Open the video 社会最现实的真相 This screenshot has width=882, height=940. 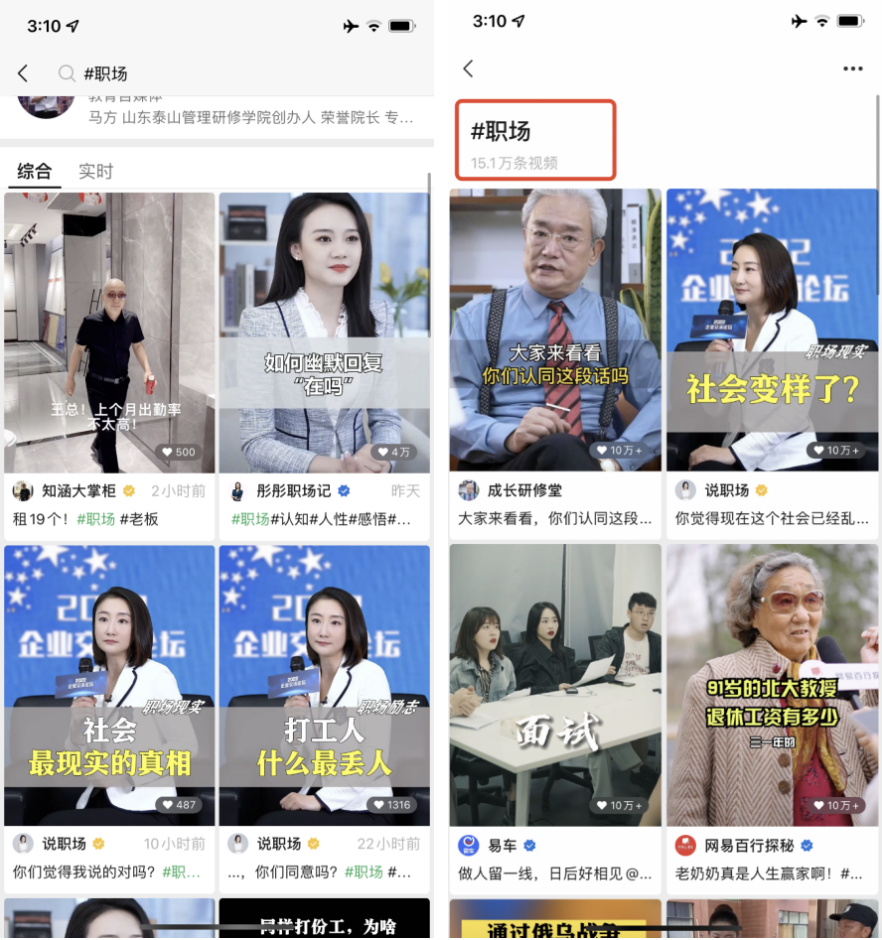coord(109,685)
